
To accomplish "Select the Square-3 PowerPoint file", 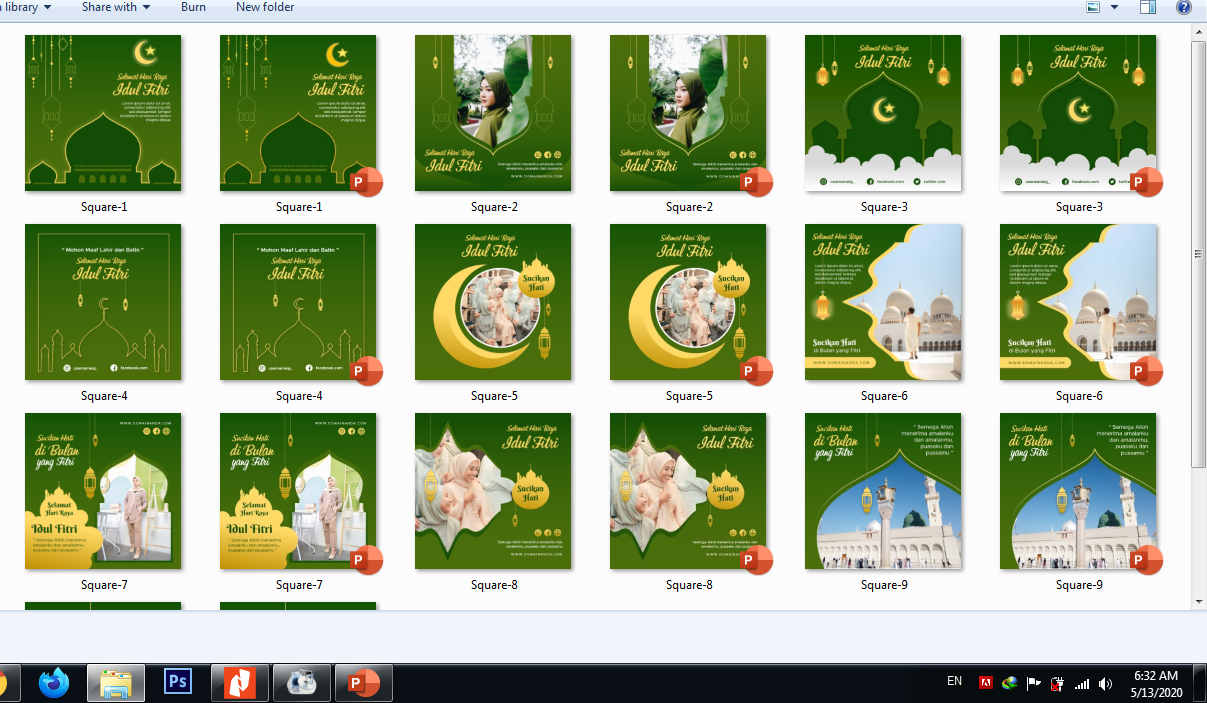I will click(x=1078, y=113).
